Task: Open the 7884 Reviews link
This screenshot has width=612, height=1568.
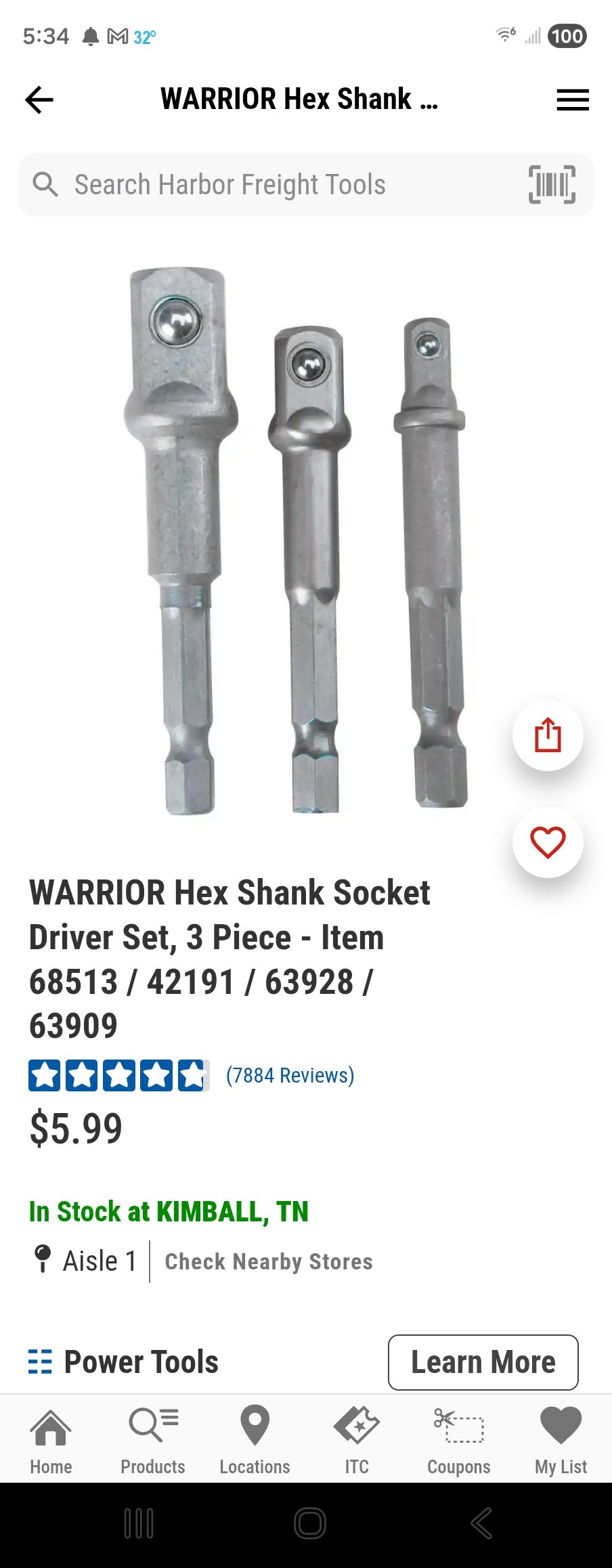Action: click(x=290, y=1075)
